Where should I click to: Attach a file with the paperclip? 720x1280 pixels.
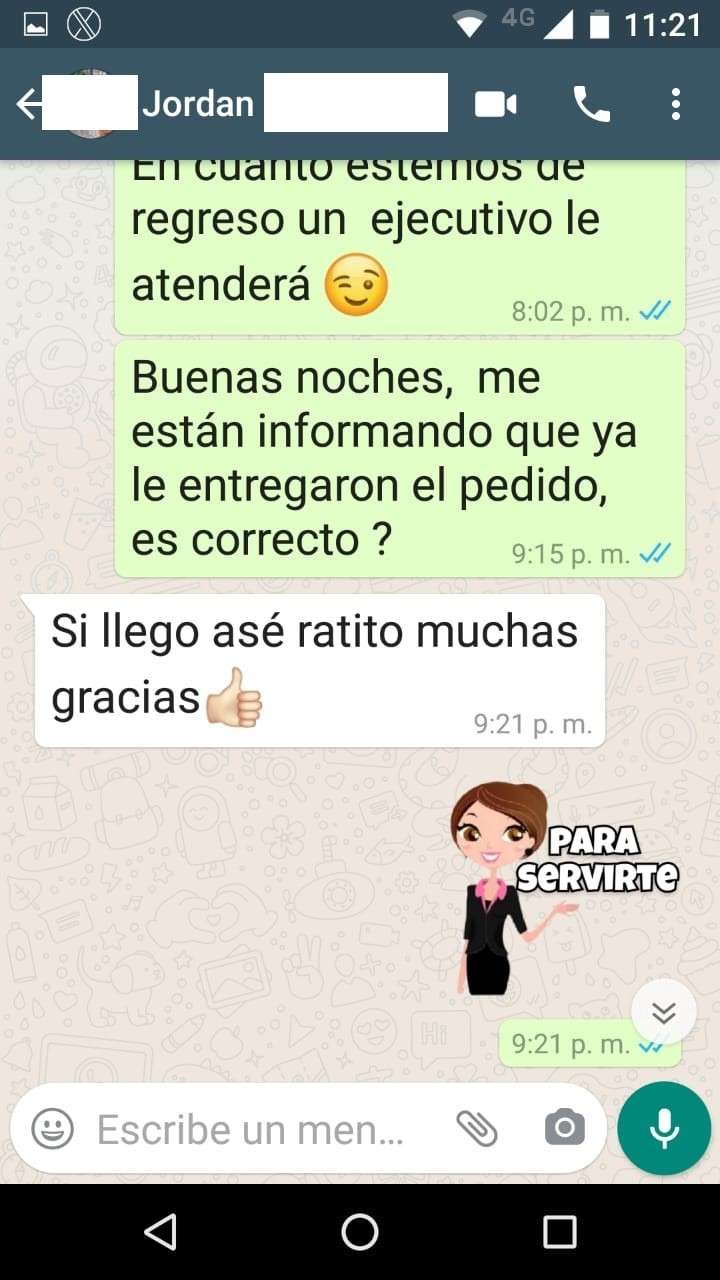tap(477, 1129)
